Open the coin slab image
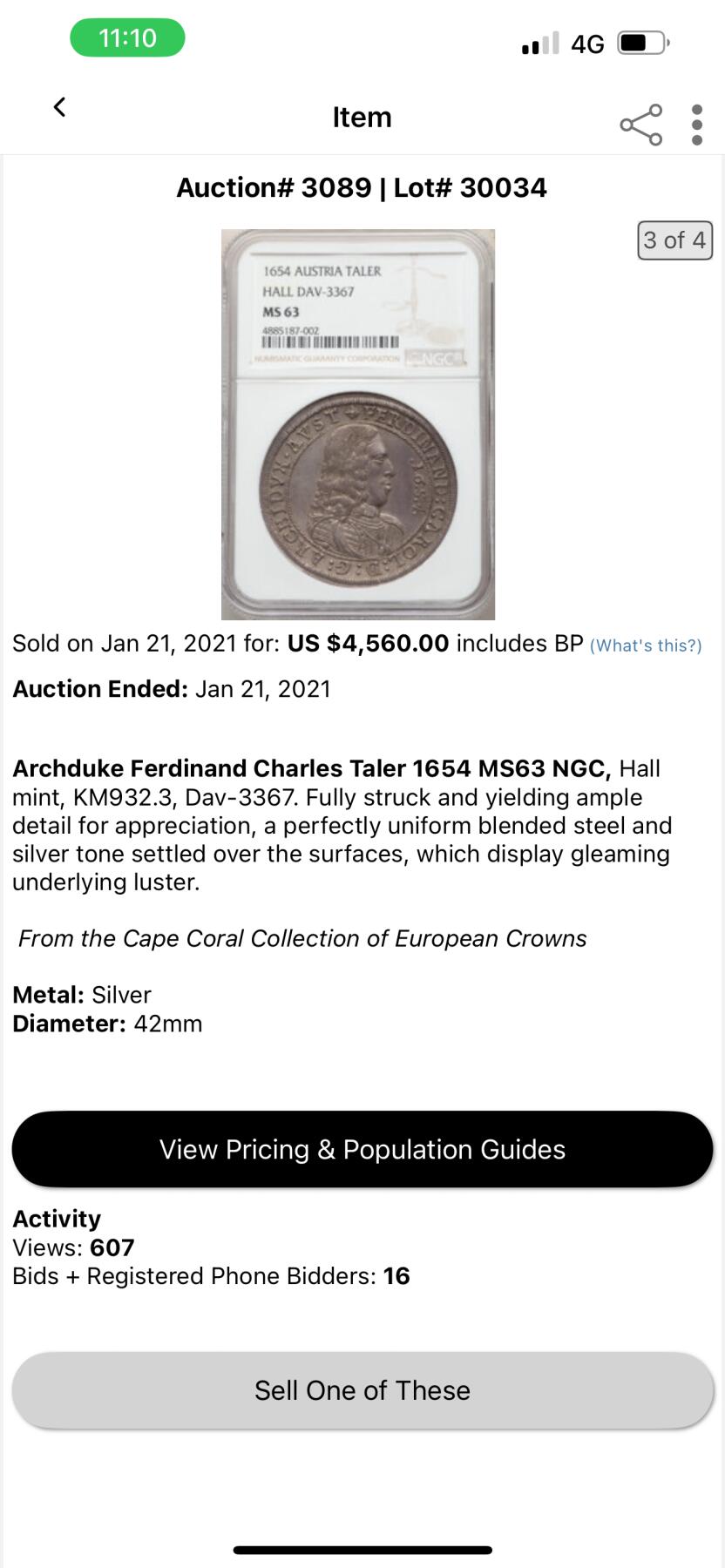Screen dimensions: 725x1568 [358, 424]
